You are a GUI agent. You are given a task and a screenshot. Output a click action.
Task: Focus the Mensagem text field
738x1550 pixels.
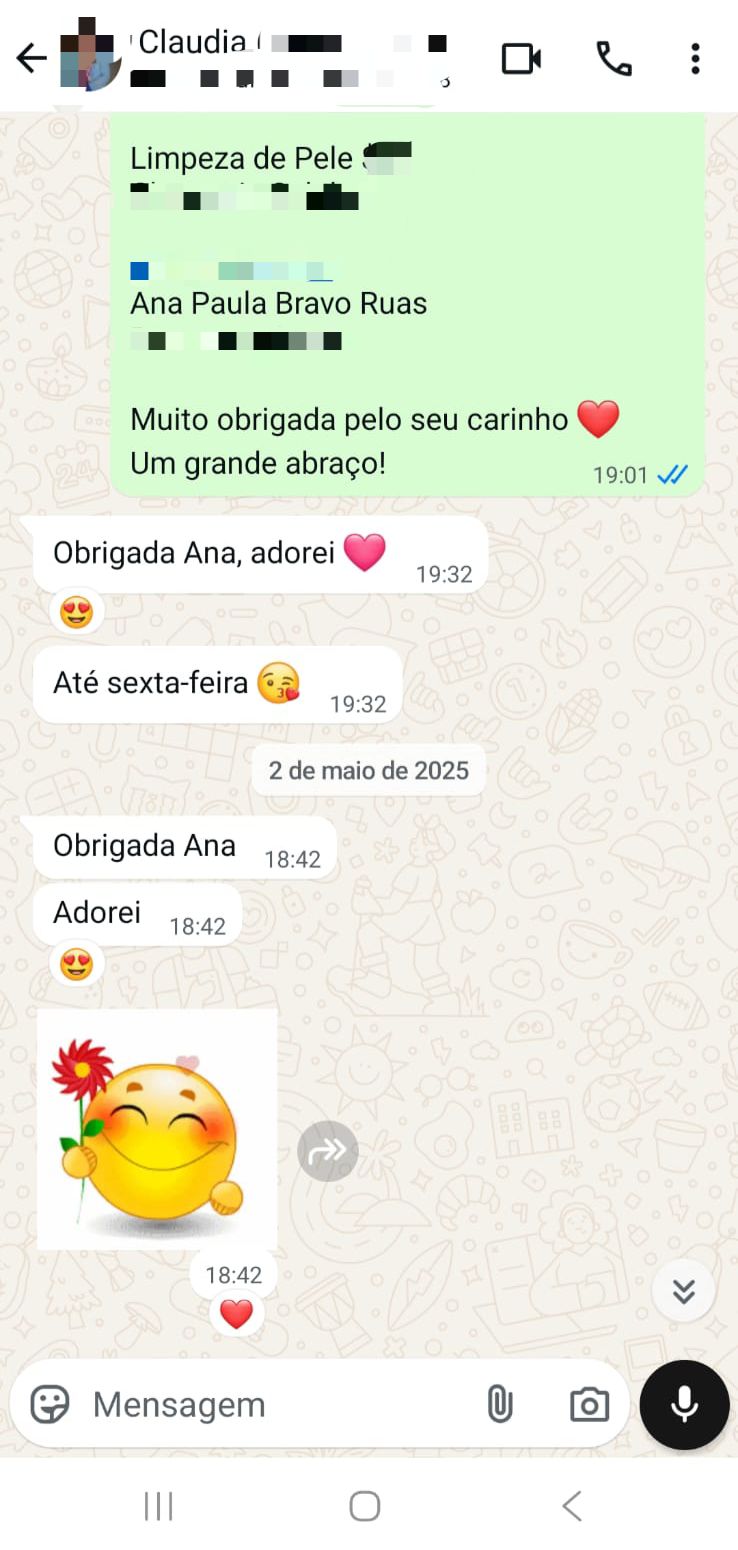(x=270, y=1404)
